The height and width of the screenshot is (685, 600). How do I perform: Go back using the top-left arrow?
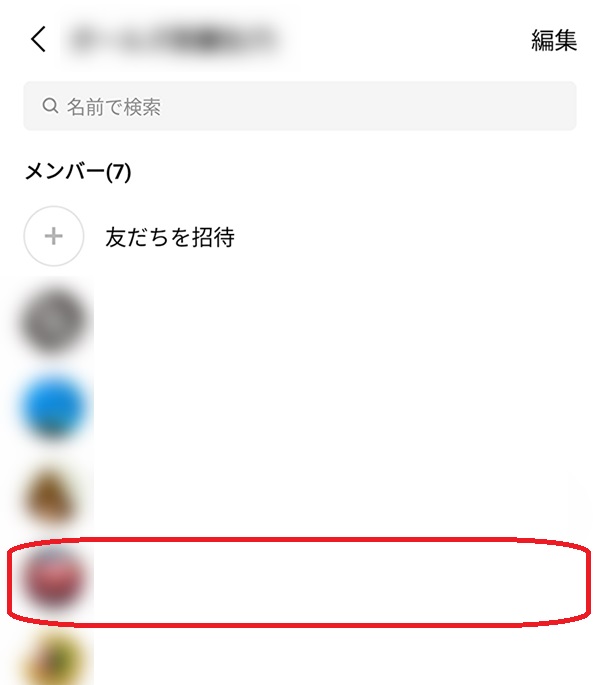pyautogui.click(x=38, y=40)
